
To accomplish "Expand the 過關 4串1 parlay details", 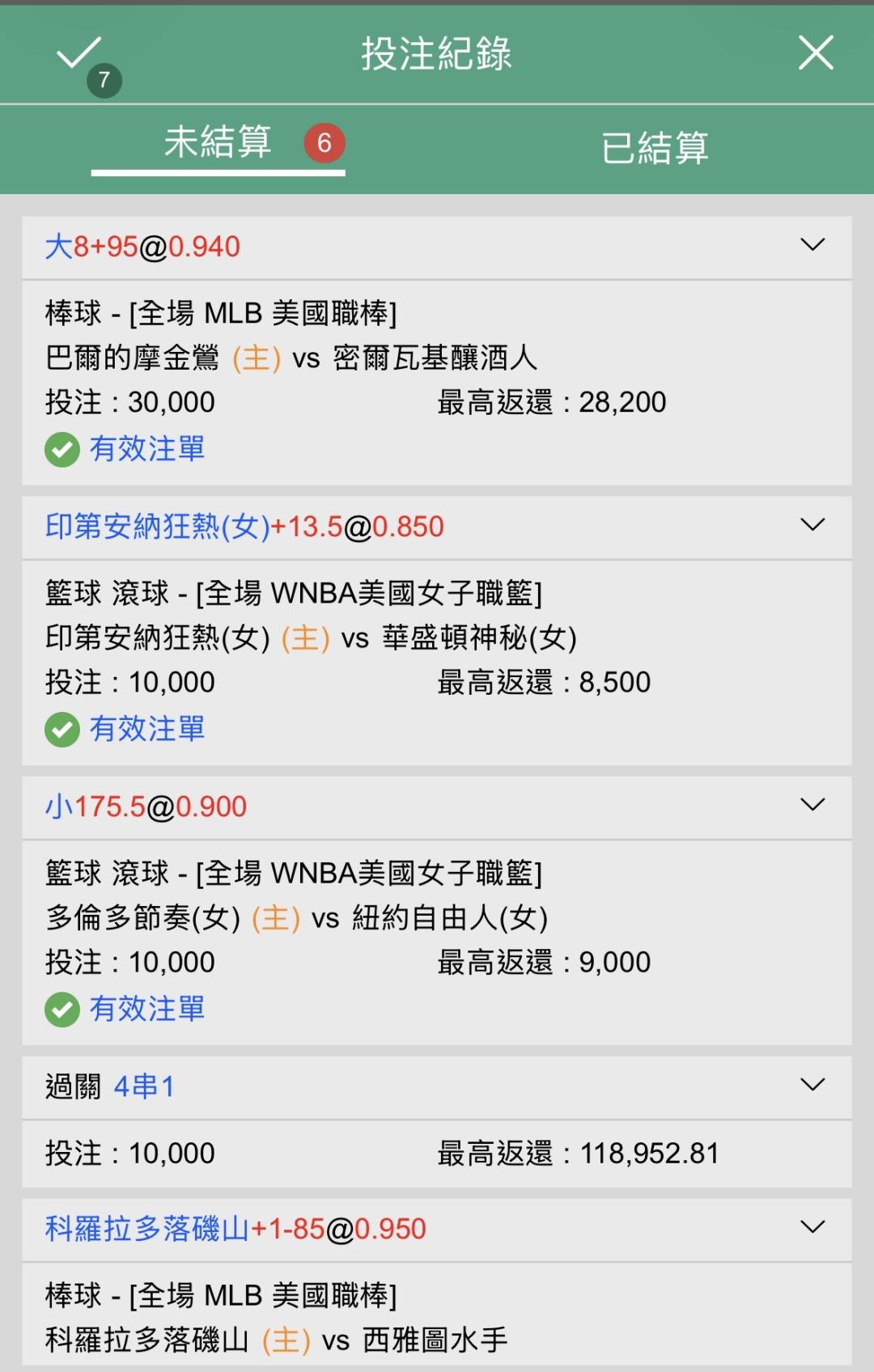I will [x=812, y=1085].
